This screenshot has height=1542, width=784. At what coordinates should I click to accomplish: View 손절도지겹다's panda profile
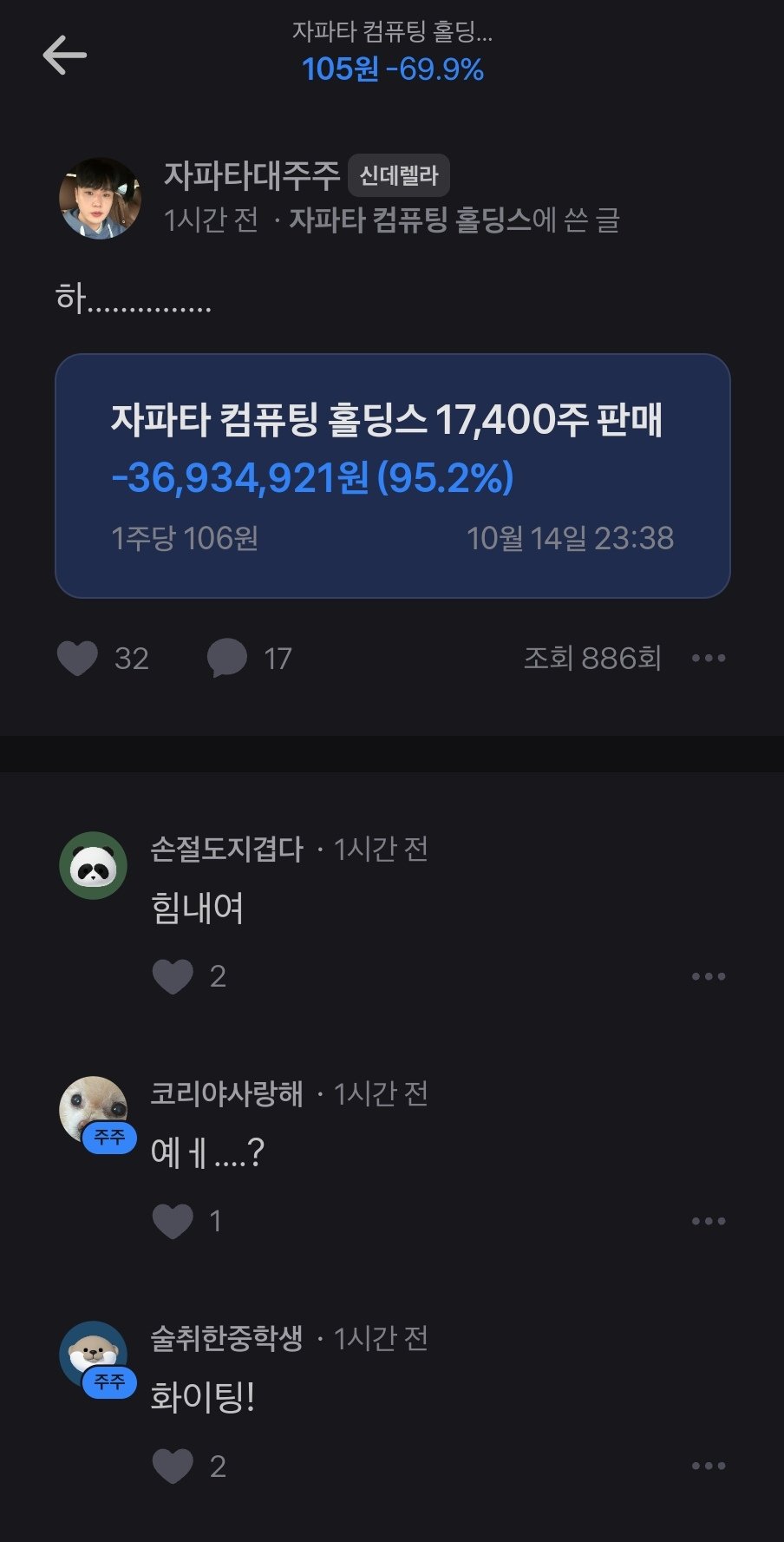point(93,865)
